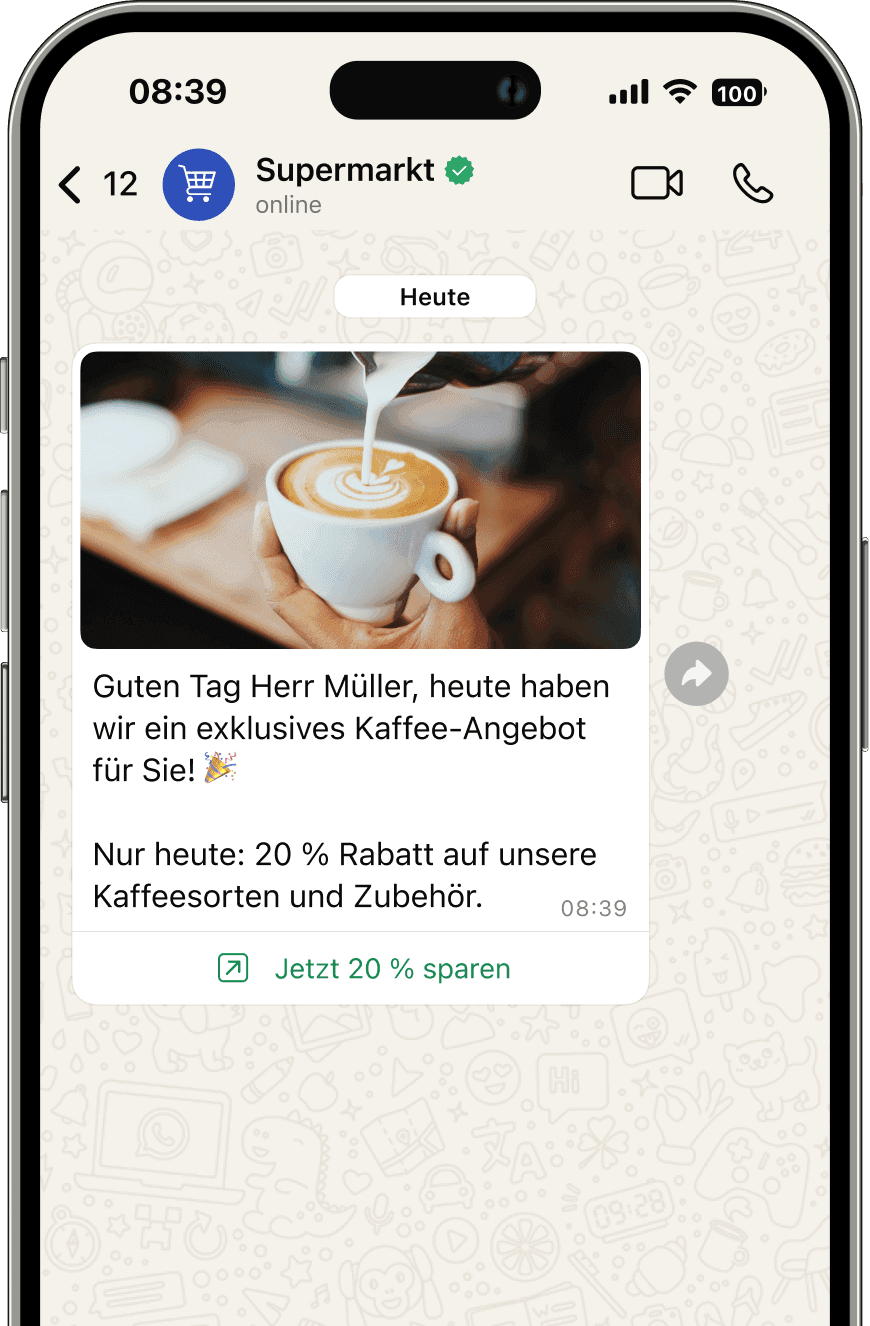The height and width of the screenshot is (1326, 870).
Task: Start a voice call with Supermarkt
Action: click(x=752, y=184)
